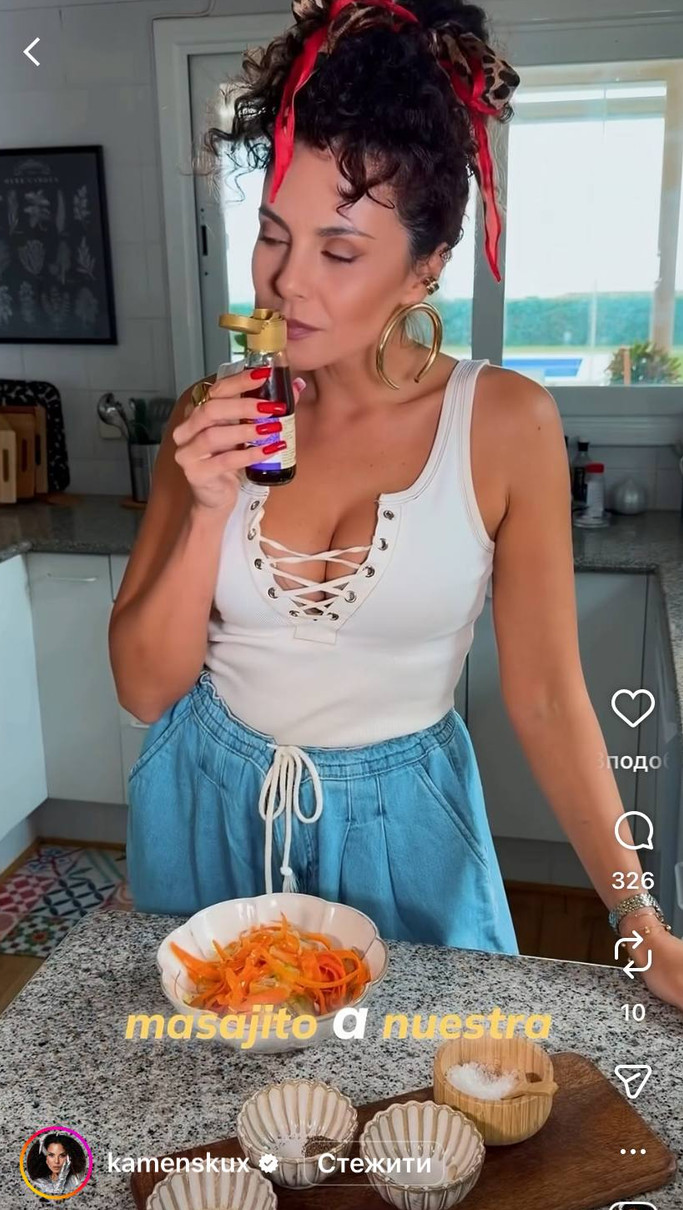Like this reel with the heart icon
The height and width of the screenshot is (1210, 683).
(632, 708)
